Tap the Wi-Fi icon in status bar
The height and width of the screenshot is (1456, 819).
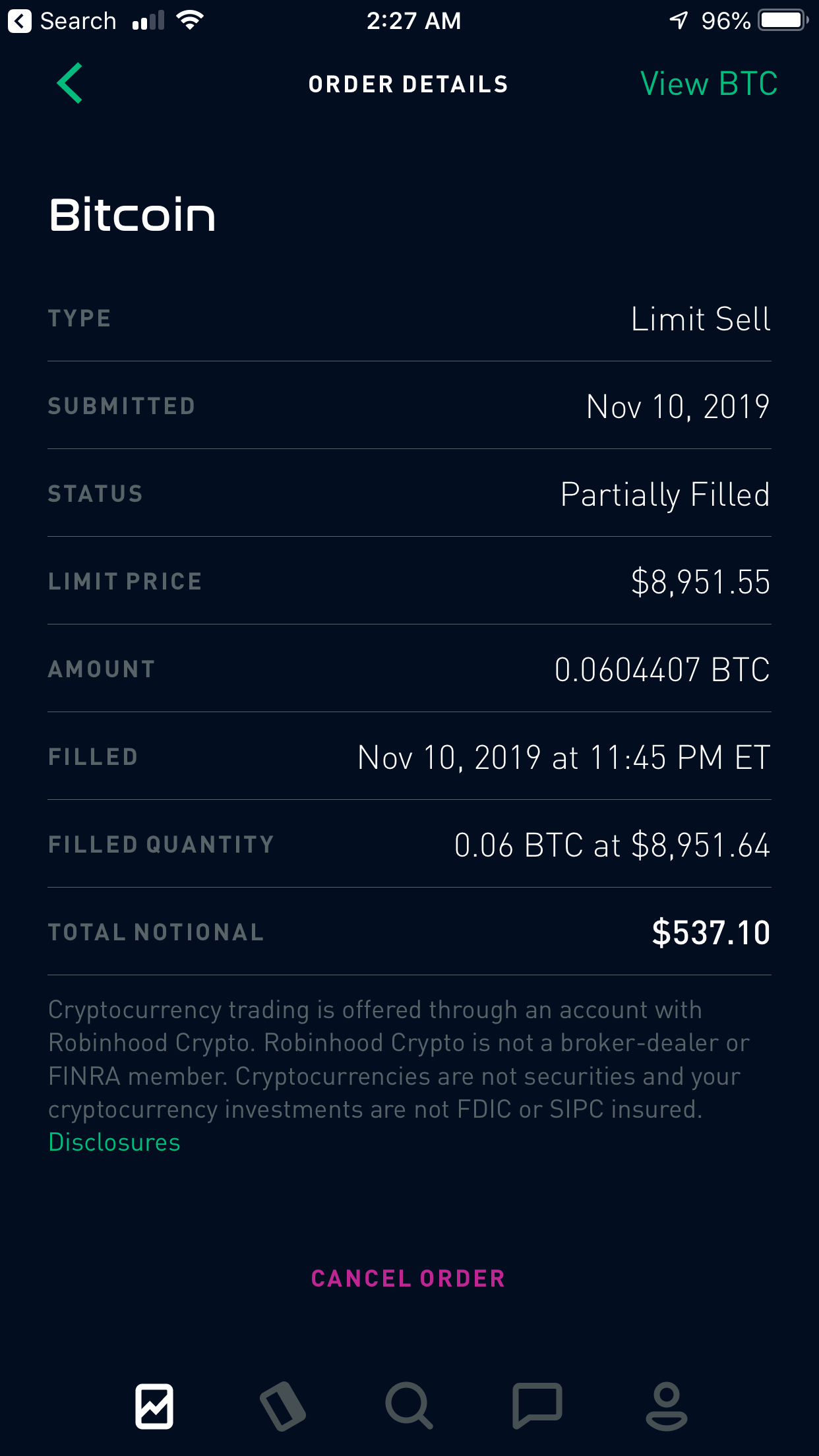[x=188, y=20]
